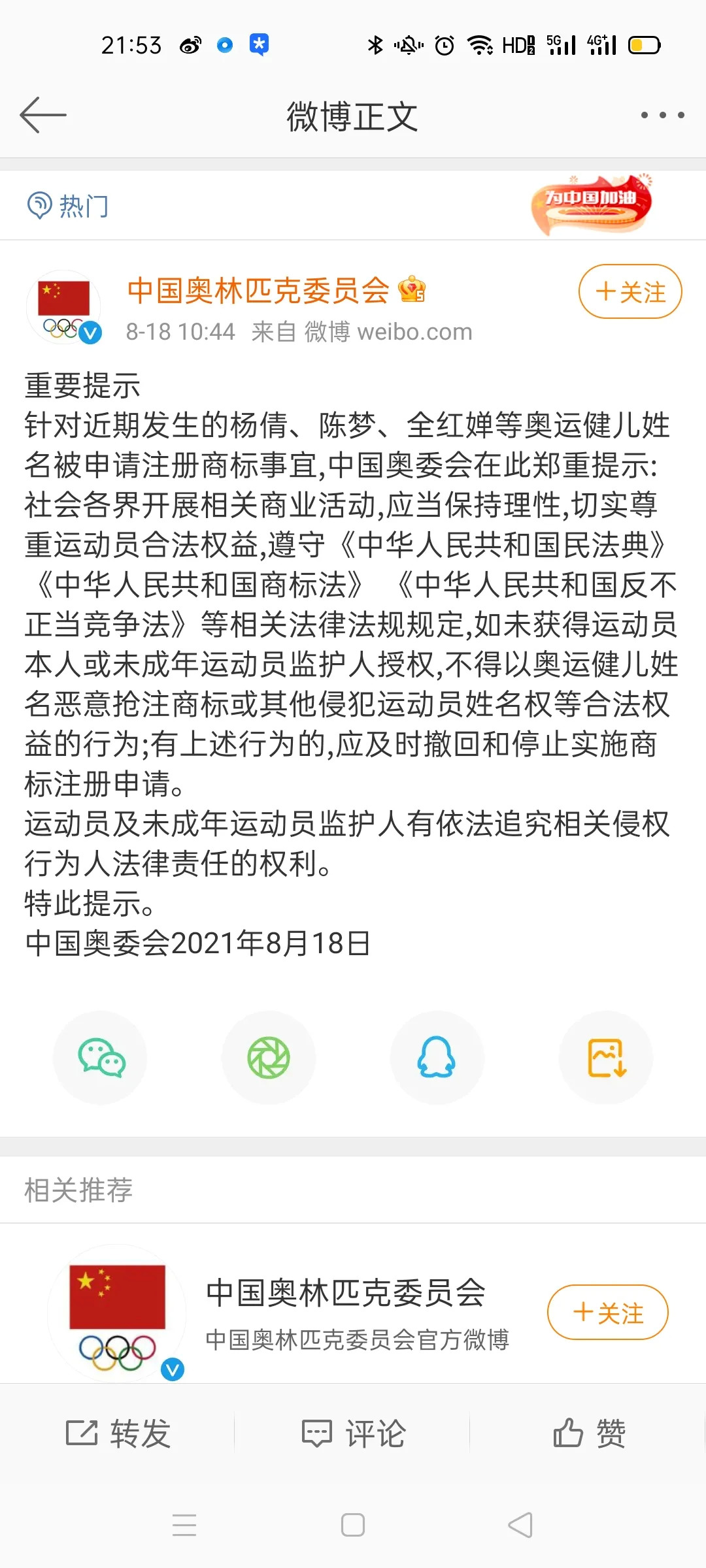
Task: Share post to WeChat
Action: click(x=100, y=1058)
